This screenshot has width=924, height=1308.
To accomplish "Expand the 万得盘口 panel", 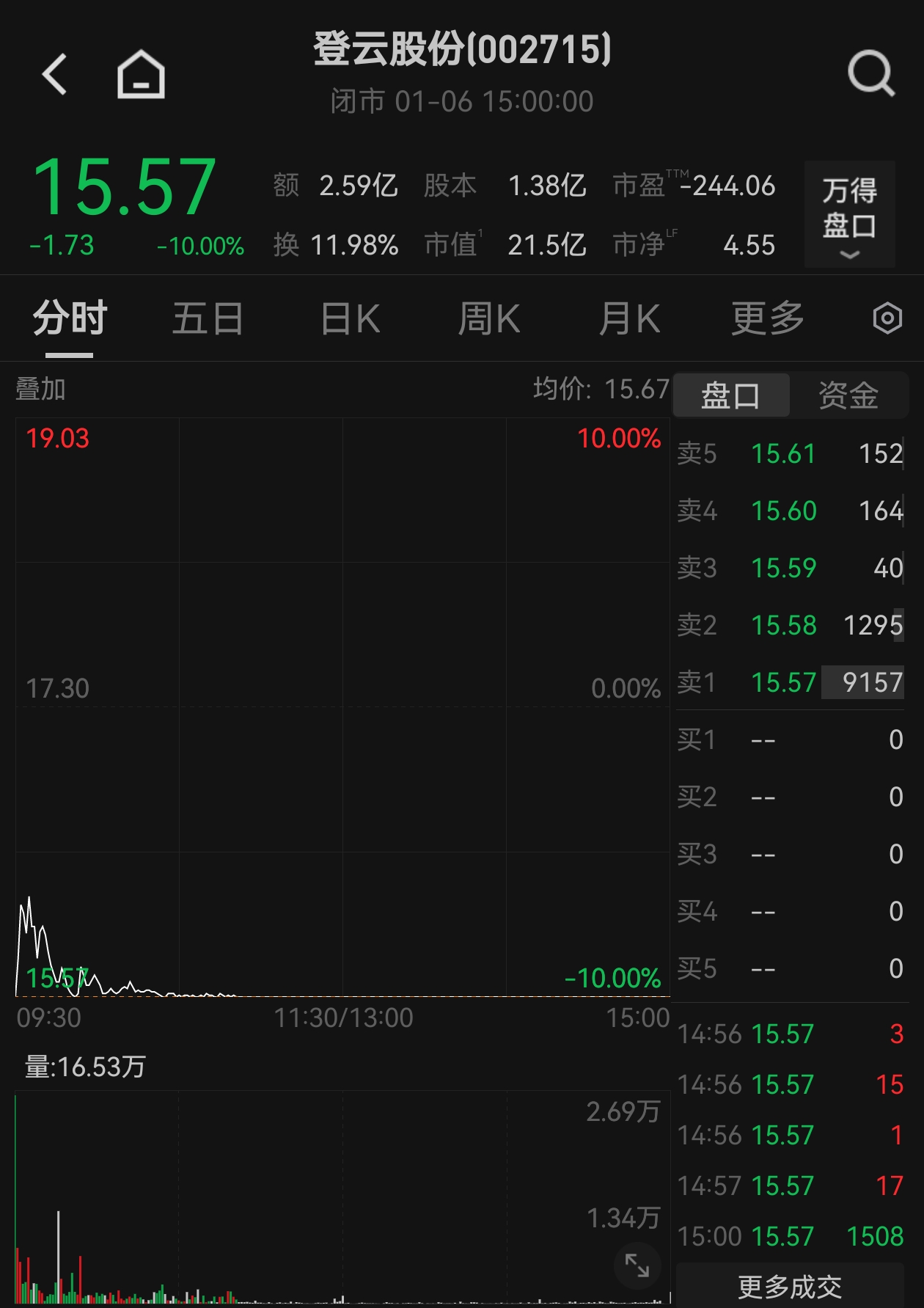I will [849, 214].
